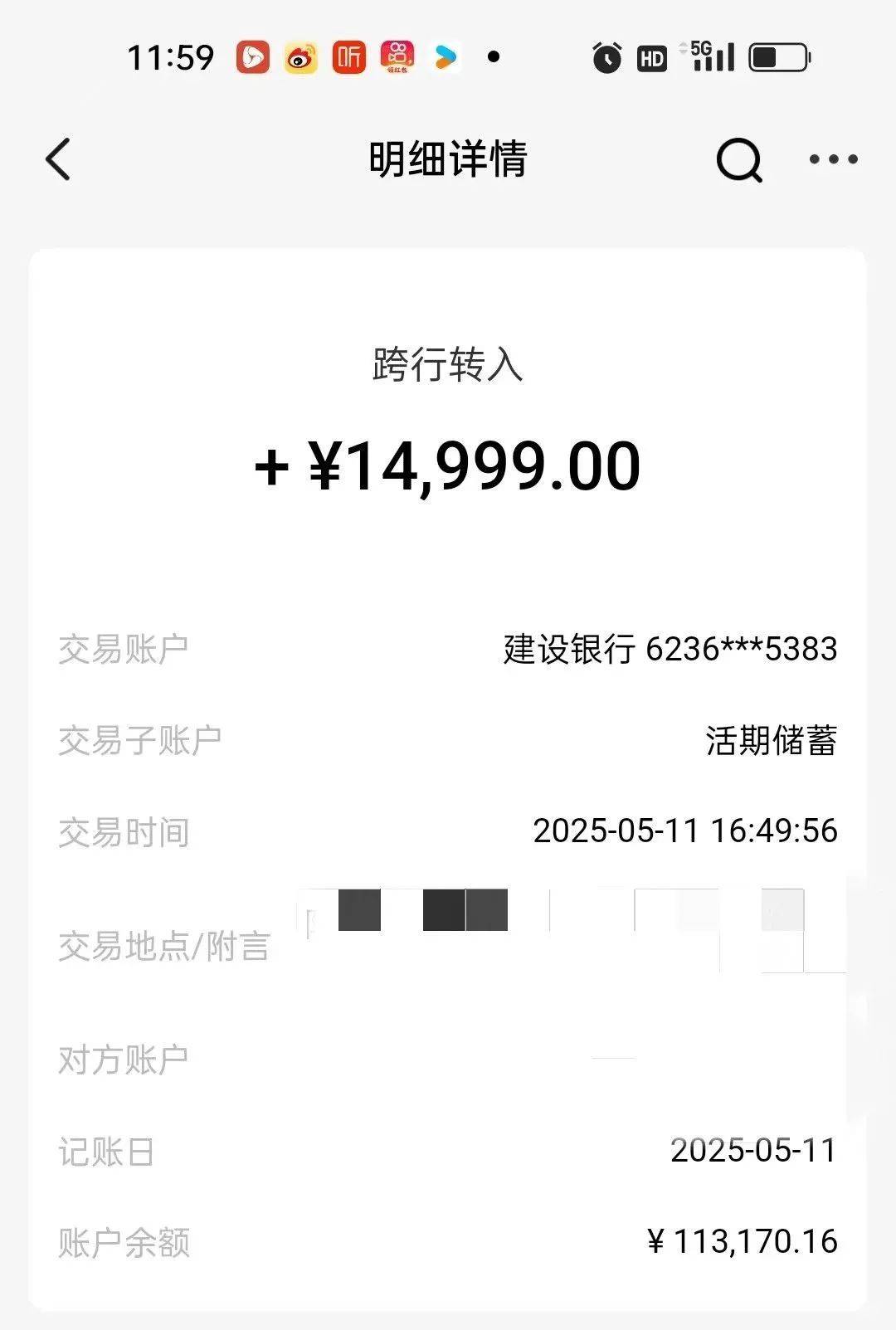Image resolution: width=896 pixels, height=1330 pixels.
Task: Tap the Kuaishou 领红包 notification icon
Action: [x=397, y=57]
